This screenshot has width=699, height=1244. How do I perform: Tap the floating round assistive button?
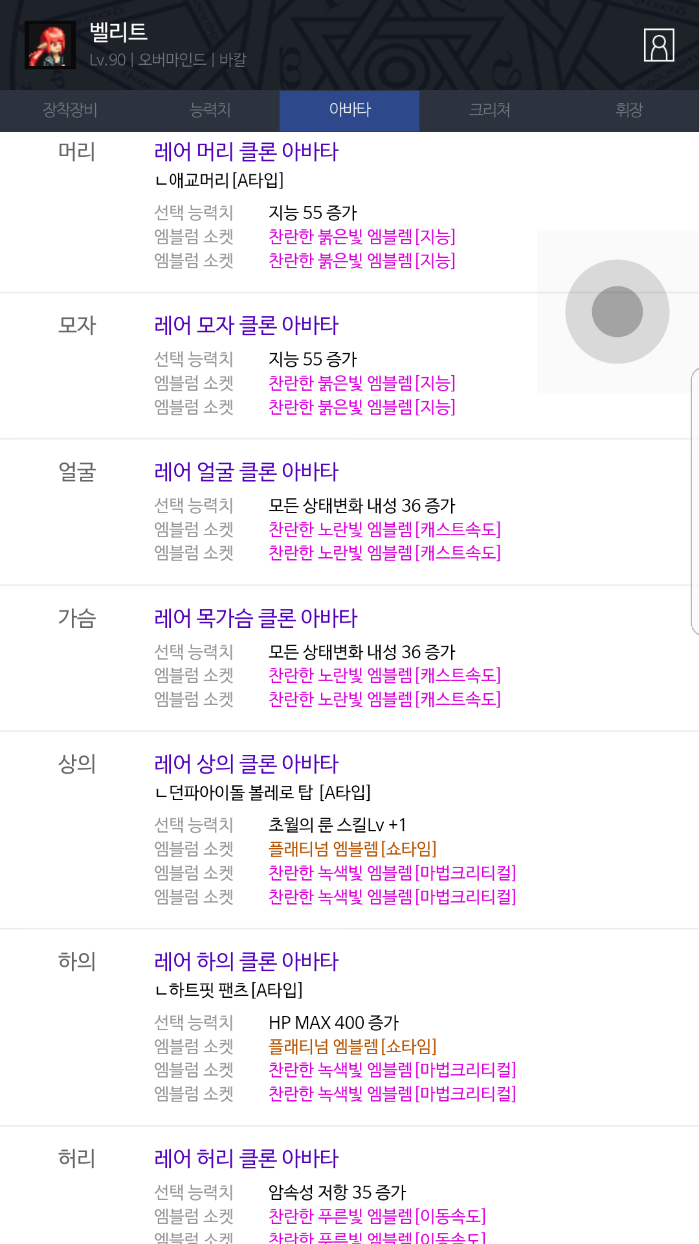[x=617, y=311]
